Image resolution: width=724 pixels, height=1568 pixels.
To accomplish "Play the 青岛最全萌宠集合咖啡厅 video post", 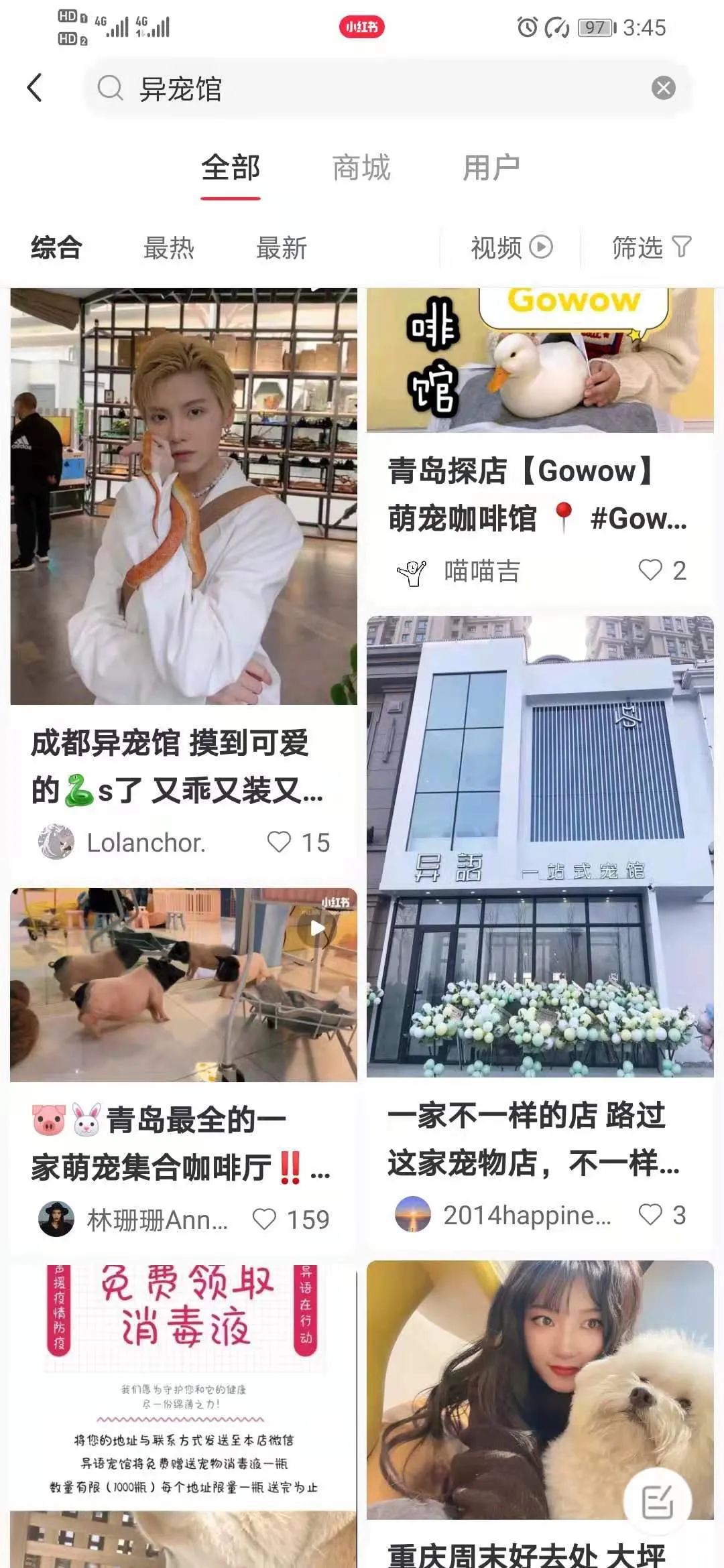I will click(183, 985).
